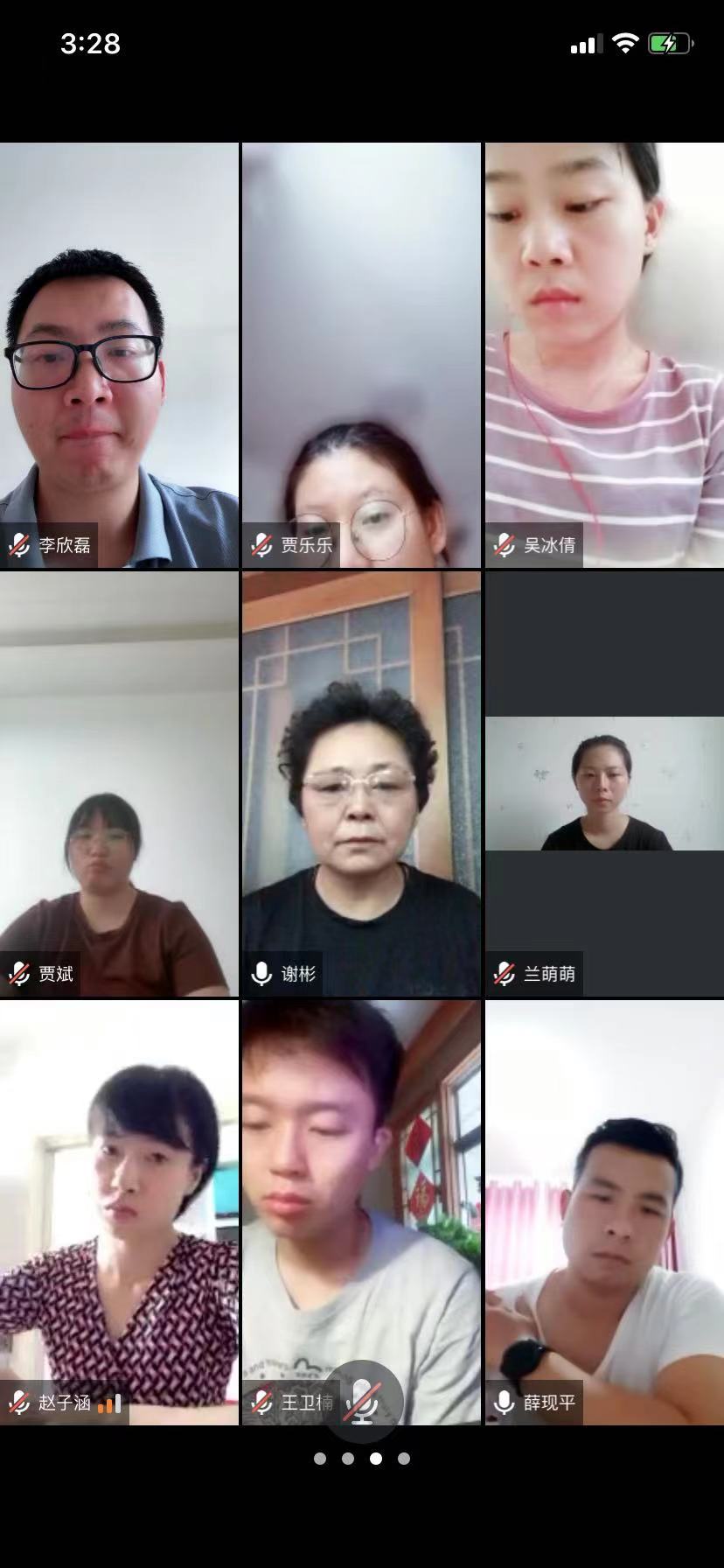The height and width of the screenshot is (1568, 724).
Task: View 薛现平's video tile
Action: [604, 1212]
